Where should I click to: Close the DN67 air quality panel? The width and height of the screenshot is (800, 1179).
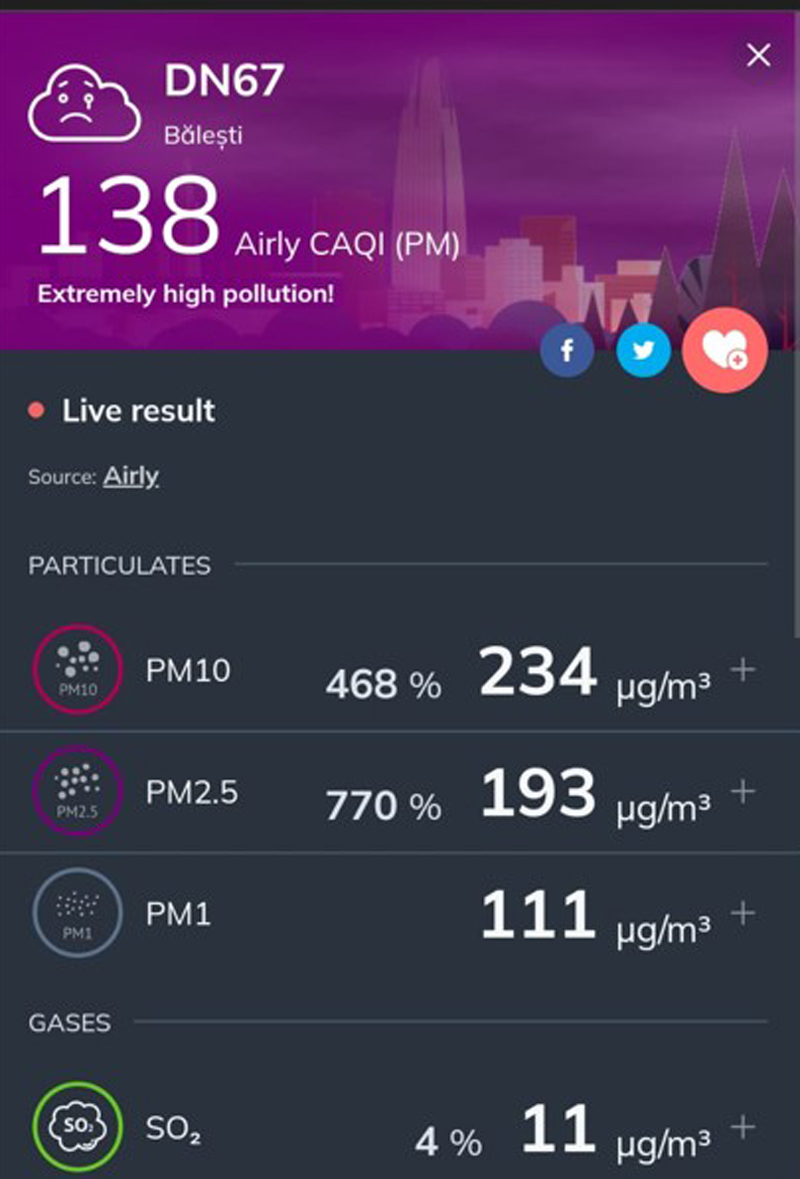[759, 55]
